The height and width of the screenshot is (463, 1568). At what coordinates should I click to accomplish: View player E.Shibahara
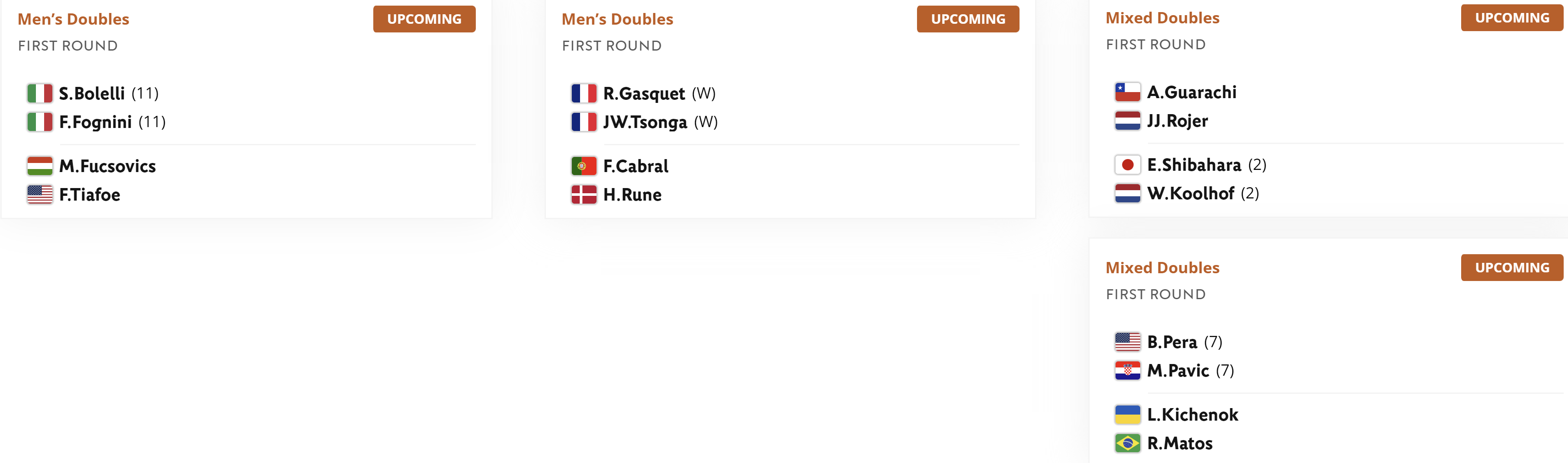point(1193,165)
